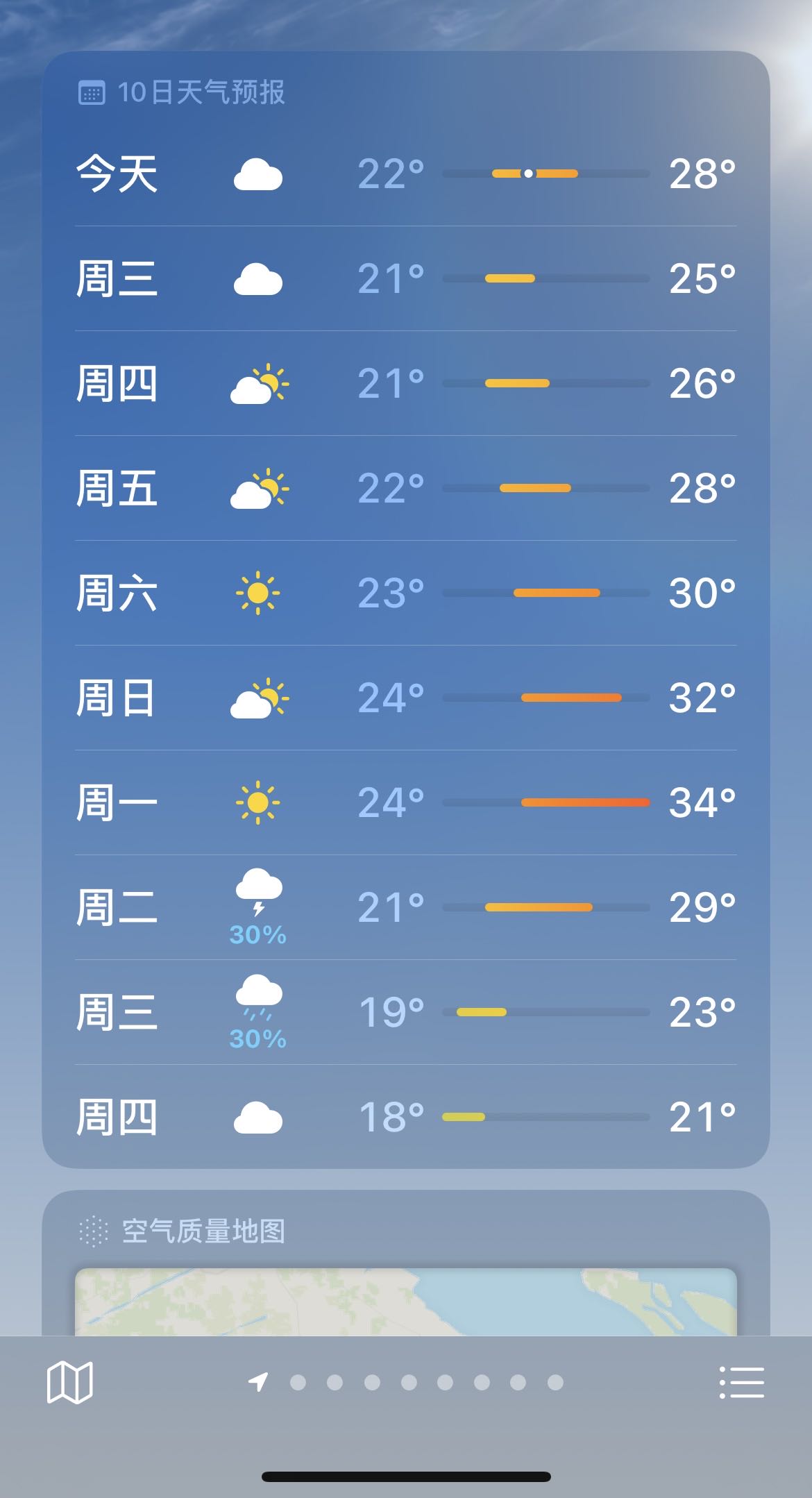Open 周五 forecast details
Viewport: 812px width, 1498px height.
click(406, 488)
